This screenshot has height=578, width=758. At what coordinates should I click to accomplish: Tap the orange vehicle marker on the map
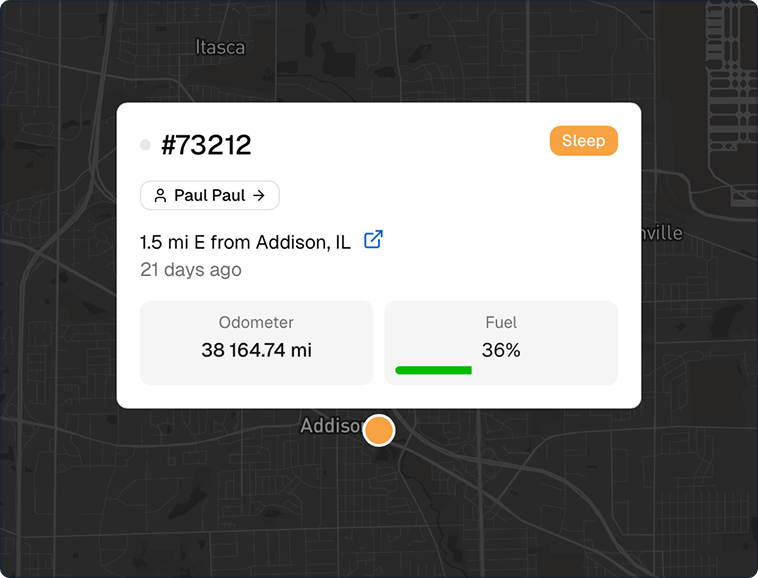379,431
